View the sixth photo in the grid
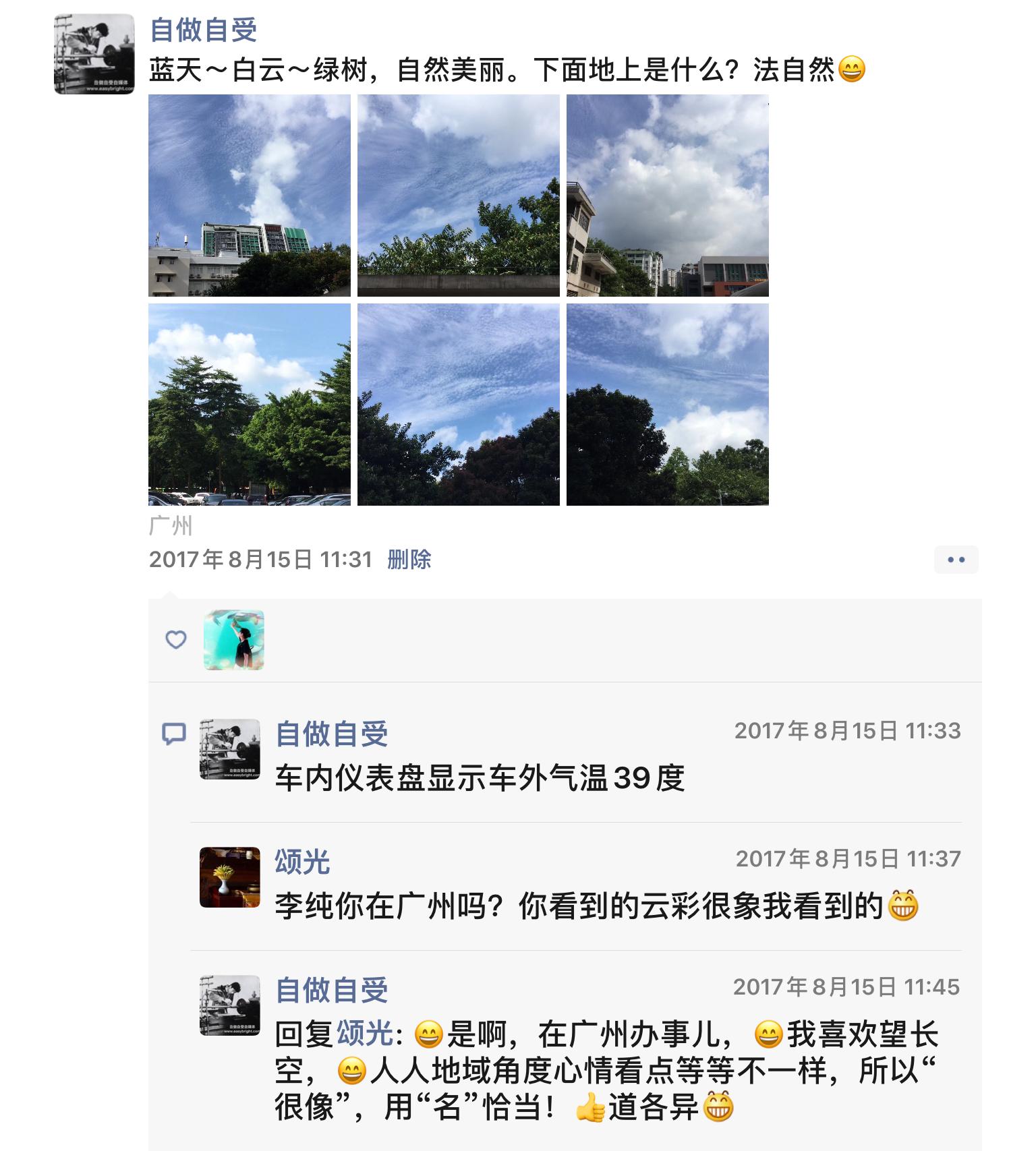1036x1151 pixels. pos(668,405)
